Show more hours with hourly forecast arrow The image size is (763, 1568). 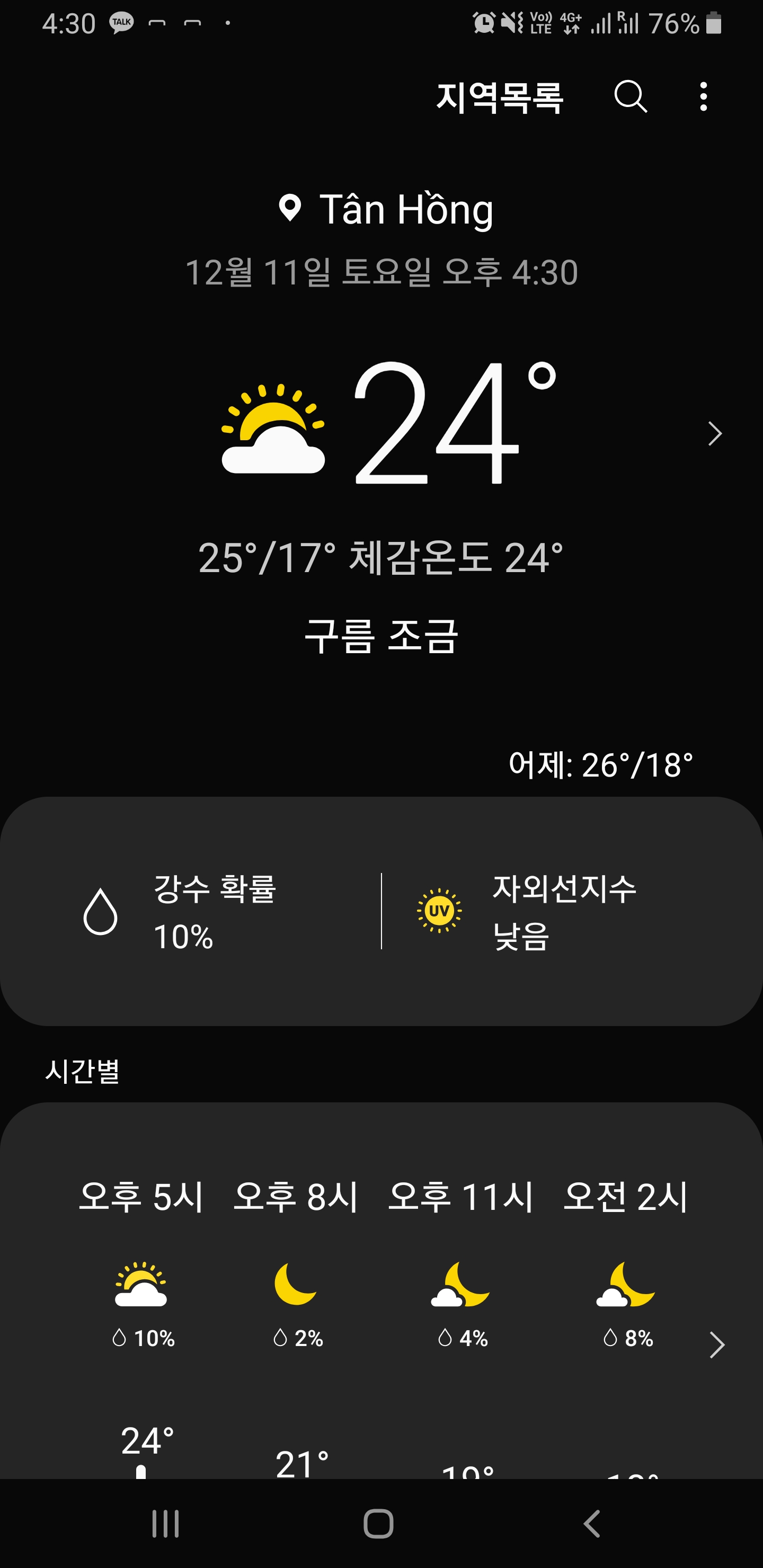tap(717, 1344)
